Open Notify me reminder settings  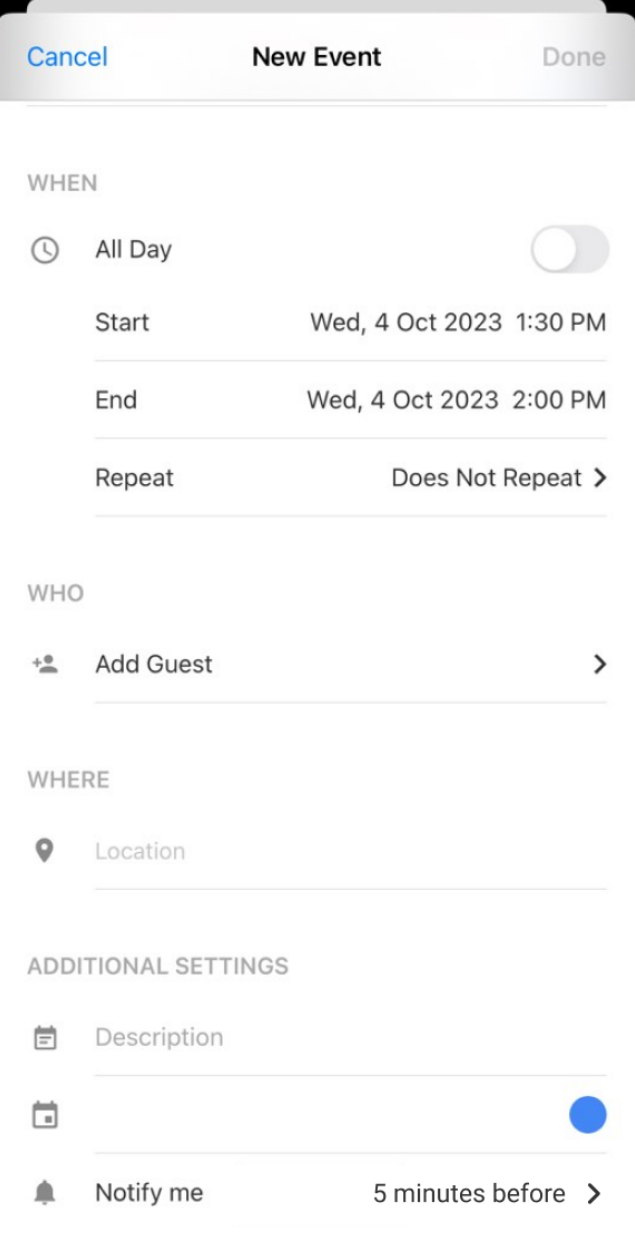[x=350, y=1193]
